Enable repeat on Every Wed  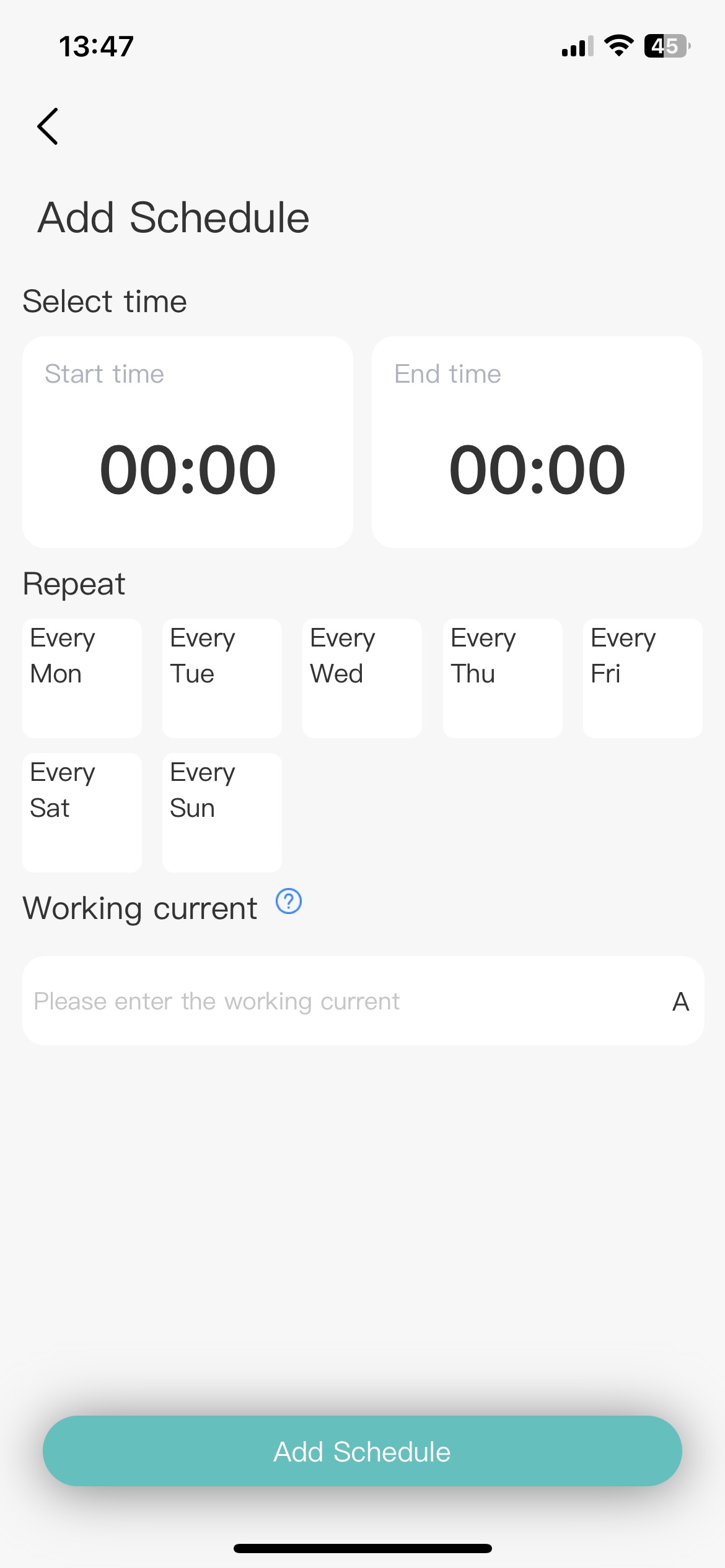362,678
